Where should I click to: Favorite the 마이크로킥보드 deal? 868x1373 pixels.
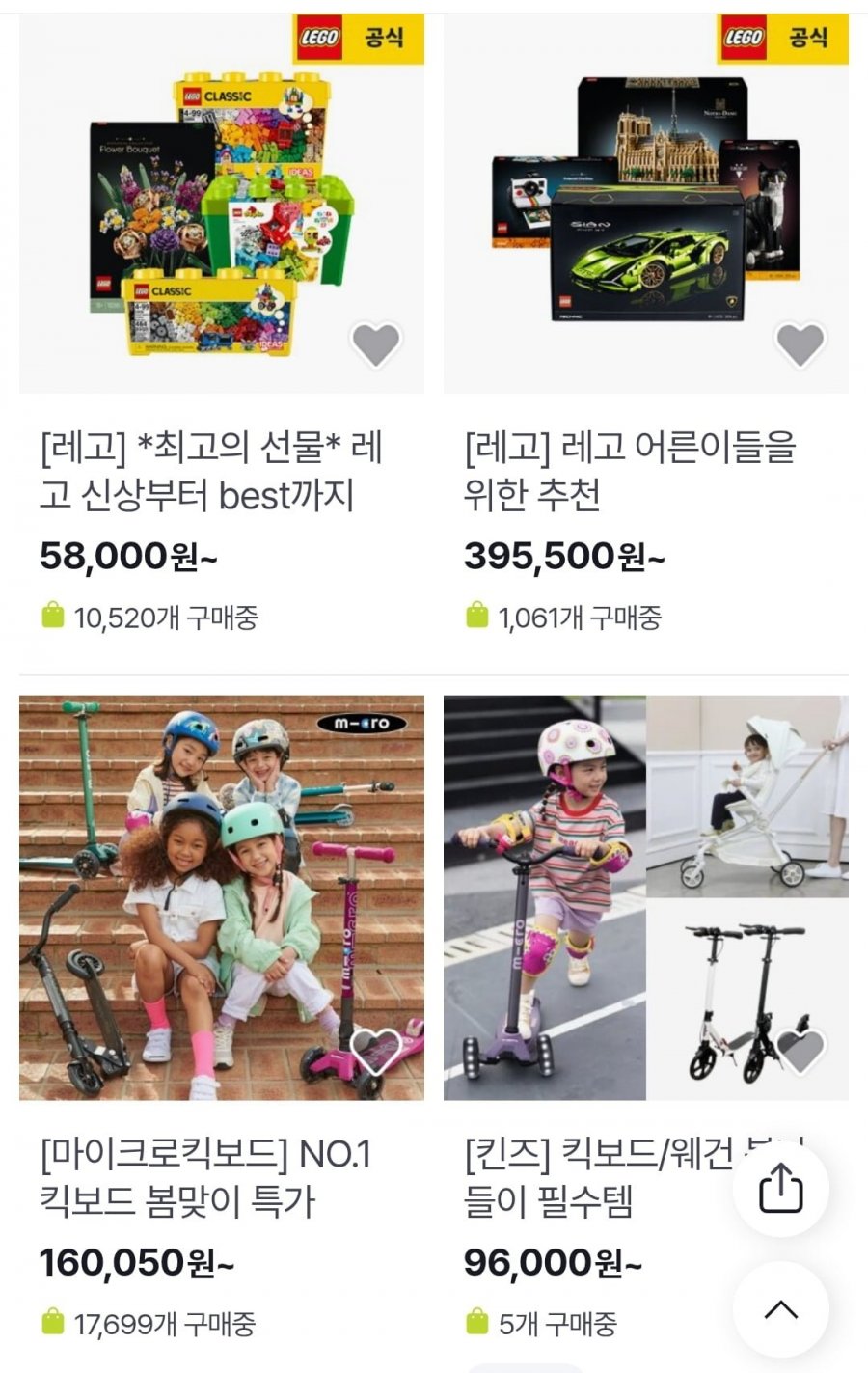[x=376, y=1052]
